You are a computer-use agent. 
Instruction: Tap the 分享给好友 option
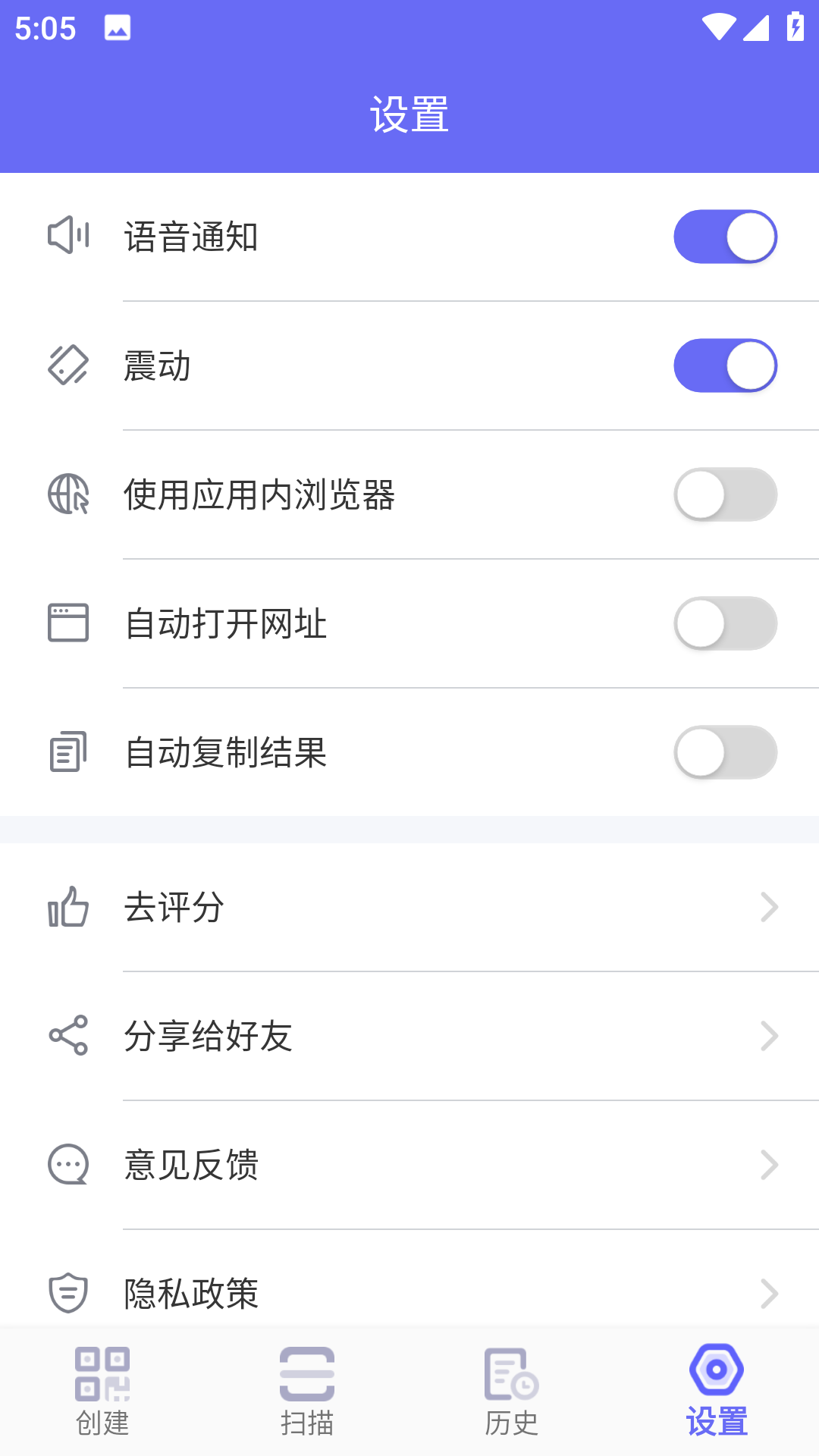click(x=303, y=1036)
